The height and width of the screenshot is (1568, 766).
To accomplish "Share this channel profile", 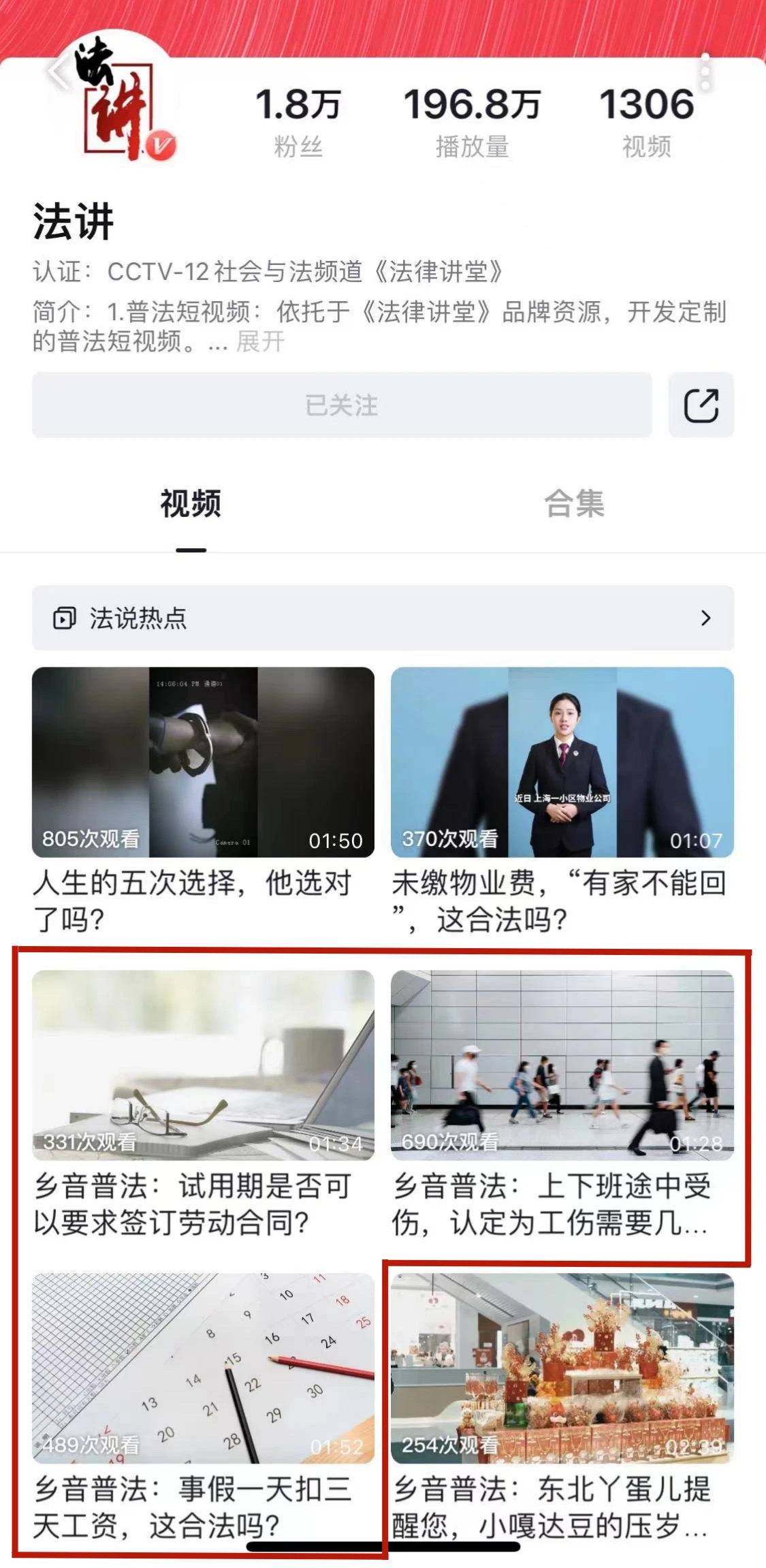I will click(701, 405).
